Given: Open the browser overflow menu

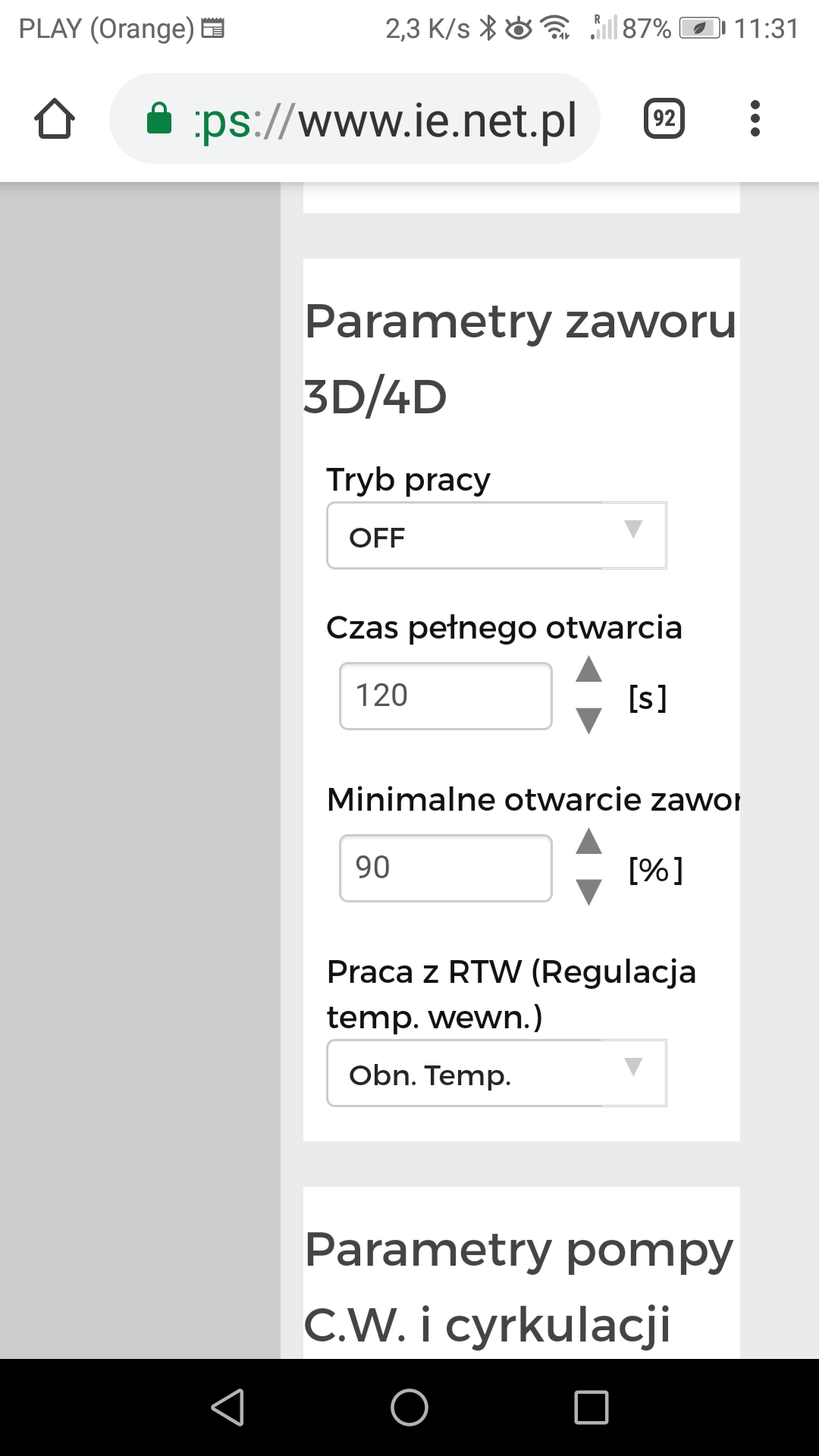Looking at the screenshot, I should [755, 119].
